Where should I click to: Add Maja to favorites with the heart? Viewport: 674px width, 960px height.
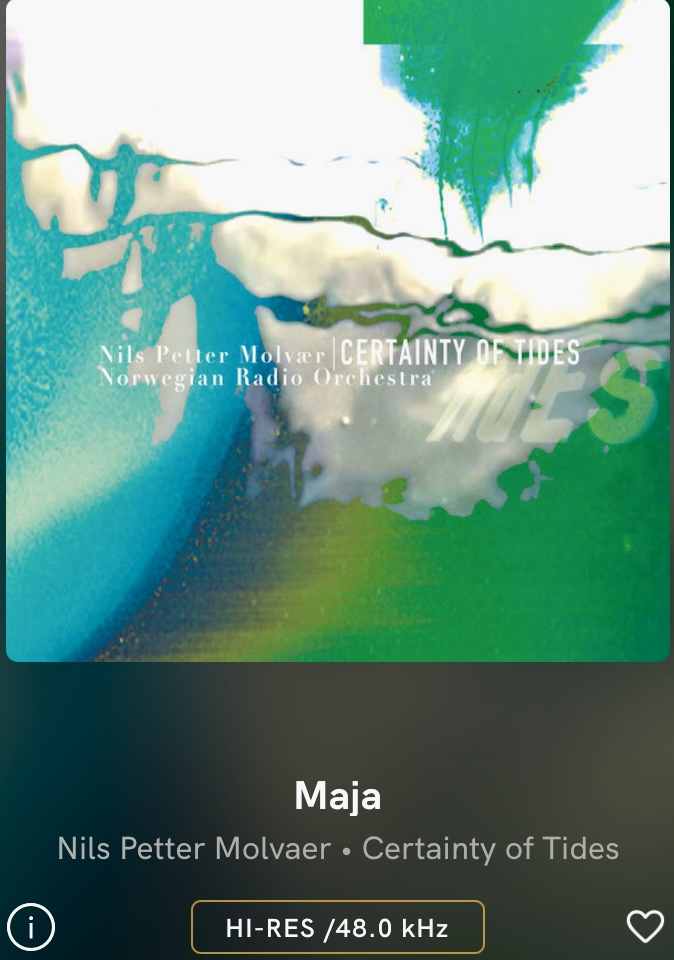click(x=644, y=927)
